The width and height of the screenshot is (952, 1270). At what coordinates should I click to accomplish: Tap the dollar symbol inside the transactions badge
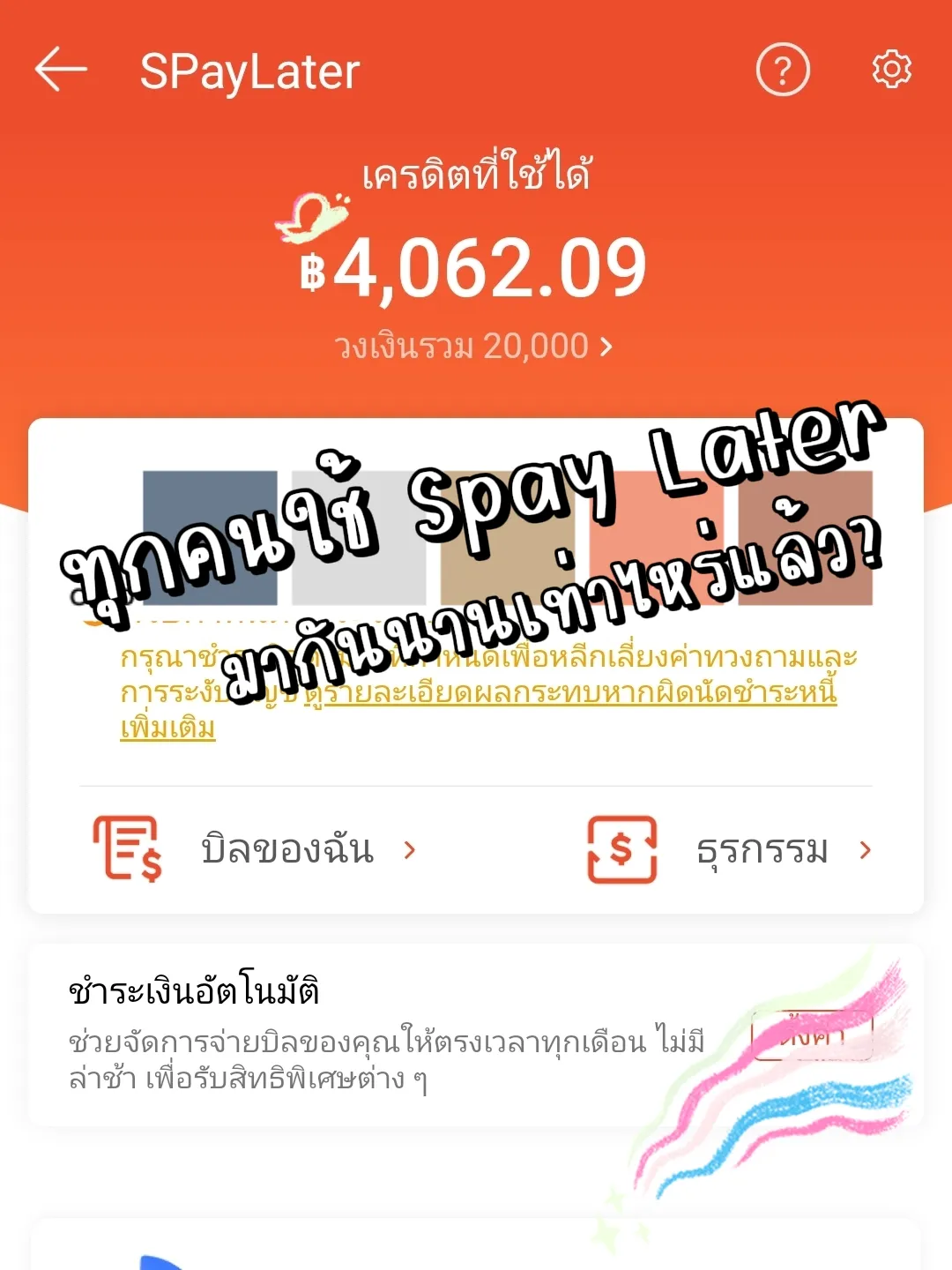(622, 849)
